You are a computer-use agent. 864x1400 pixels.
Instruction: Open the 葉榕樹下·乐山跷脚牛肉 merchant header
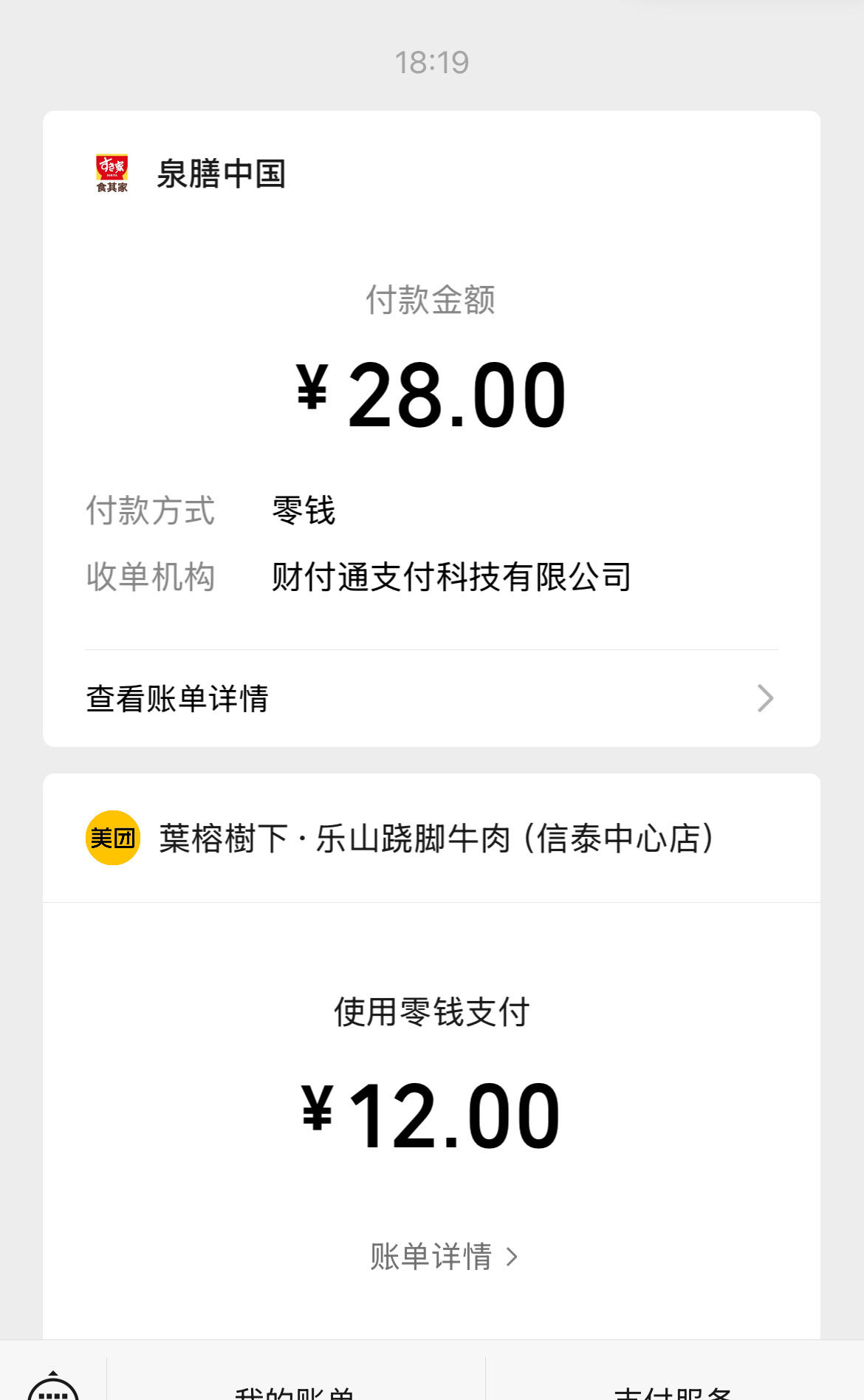tap(431, 839)
